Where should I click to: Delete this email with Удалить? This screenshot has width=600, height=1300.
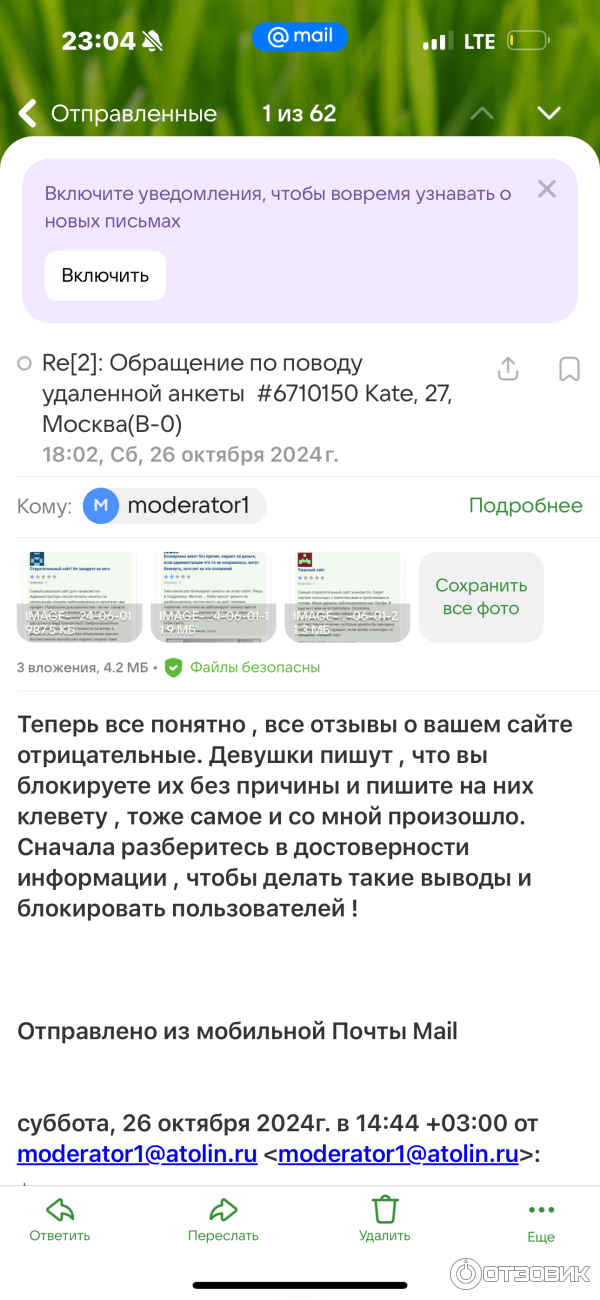point(385,1220)
